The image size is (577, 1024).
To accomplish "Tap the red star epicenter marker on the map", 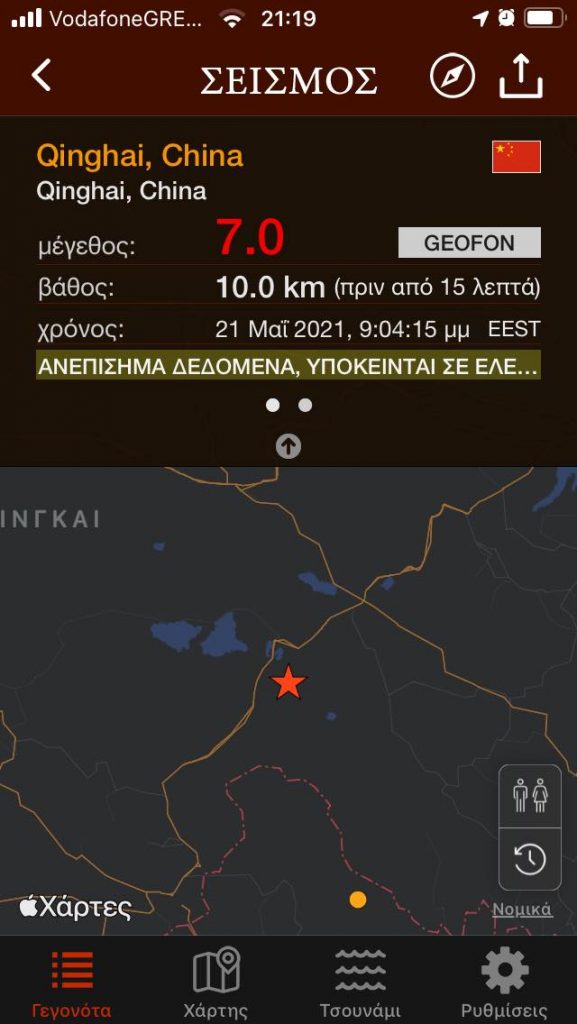I will point(288,683).
